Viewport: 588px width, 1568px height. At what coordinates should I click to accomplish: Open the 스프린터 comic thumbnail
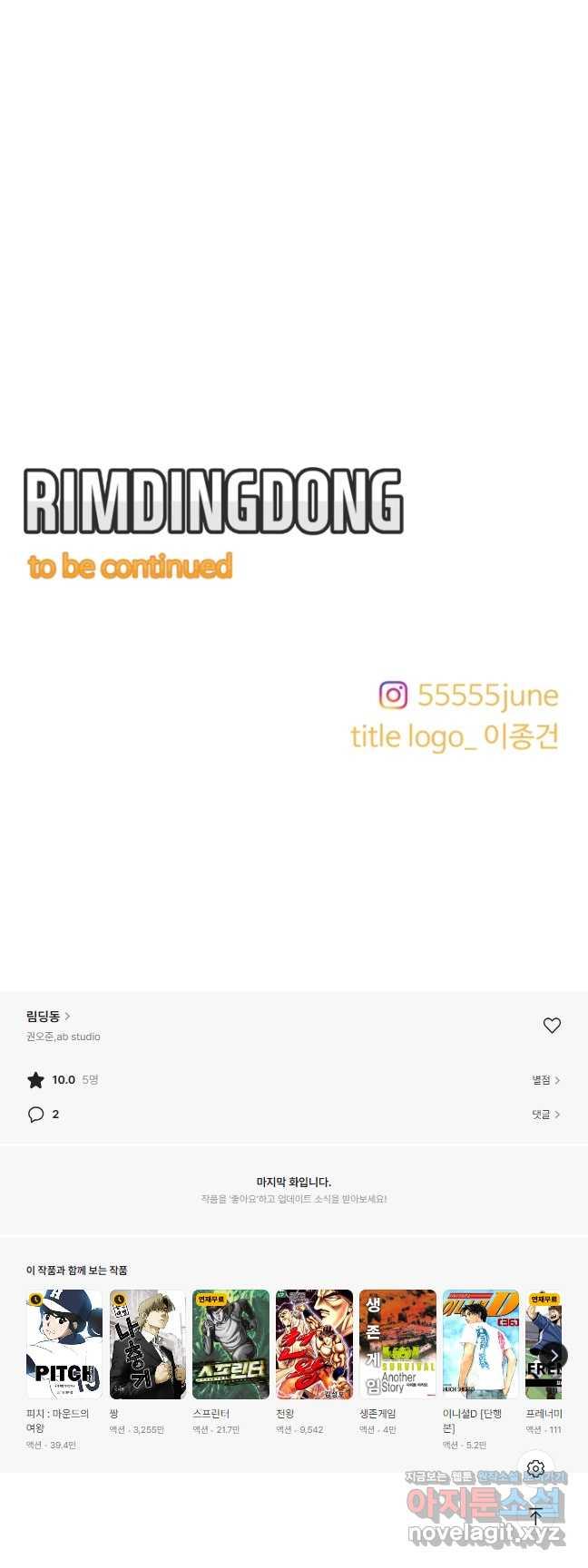(x=230, y=1344)
